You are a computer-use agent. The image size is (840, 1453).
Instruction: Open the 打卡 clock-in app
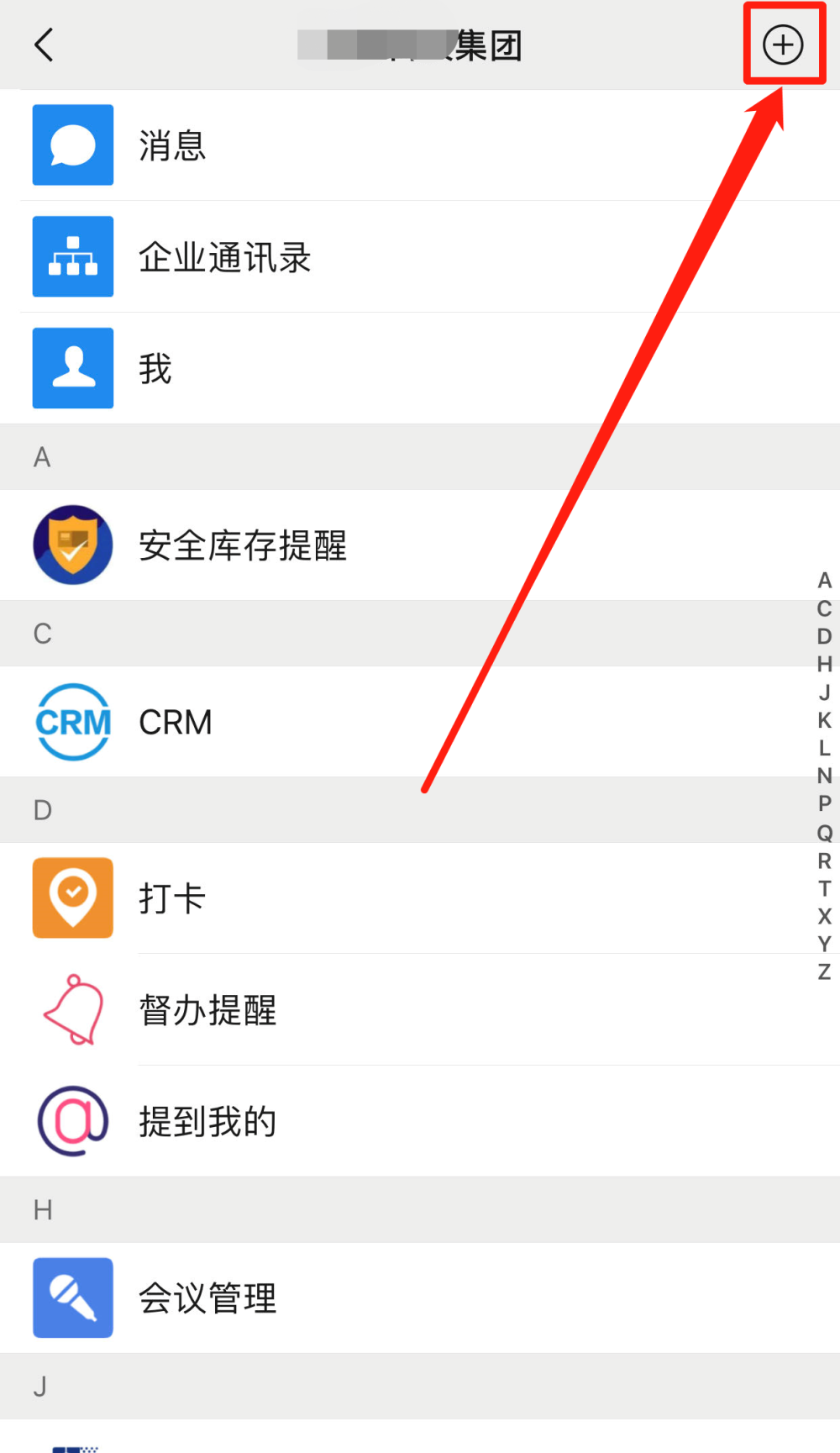72,898
